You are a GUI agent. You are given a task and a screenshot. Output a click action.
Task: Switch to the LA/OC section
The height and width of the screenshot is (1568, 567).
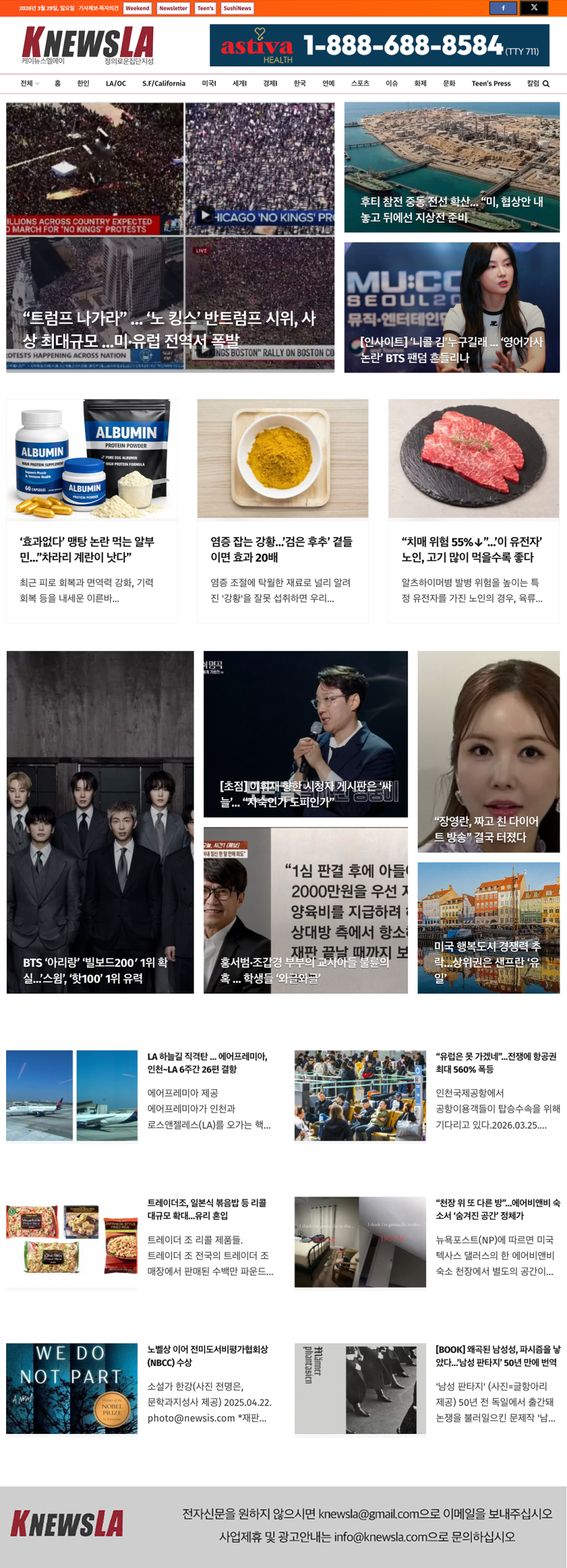[116, 83]
